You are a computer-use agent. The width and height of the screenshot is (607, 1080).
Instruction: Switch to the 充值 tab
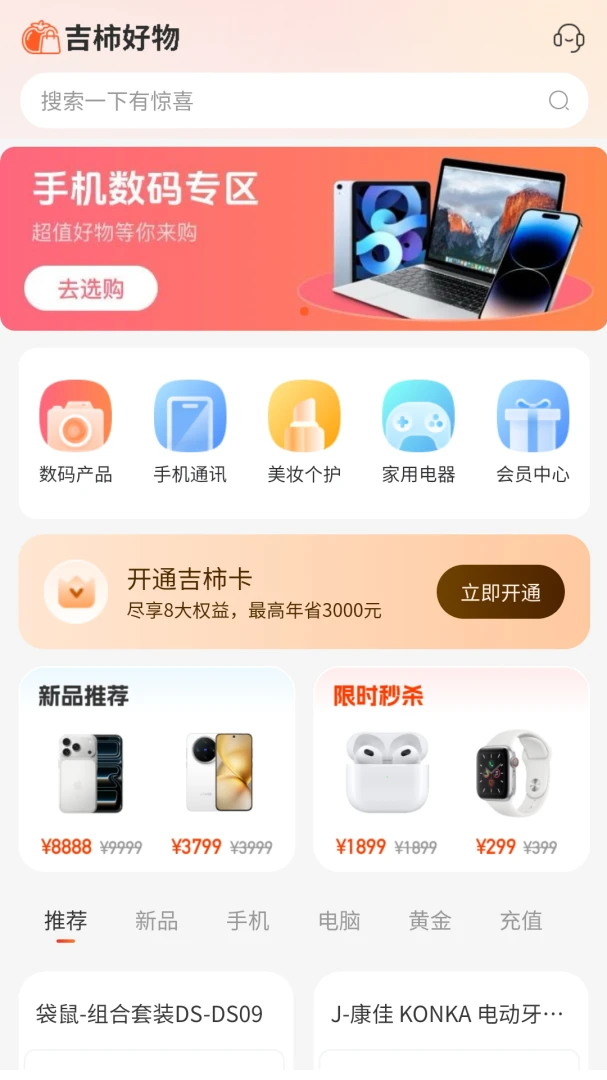pyautogui.click(x=521, y=921)
